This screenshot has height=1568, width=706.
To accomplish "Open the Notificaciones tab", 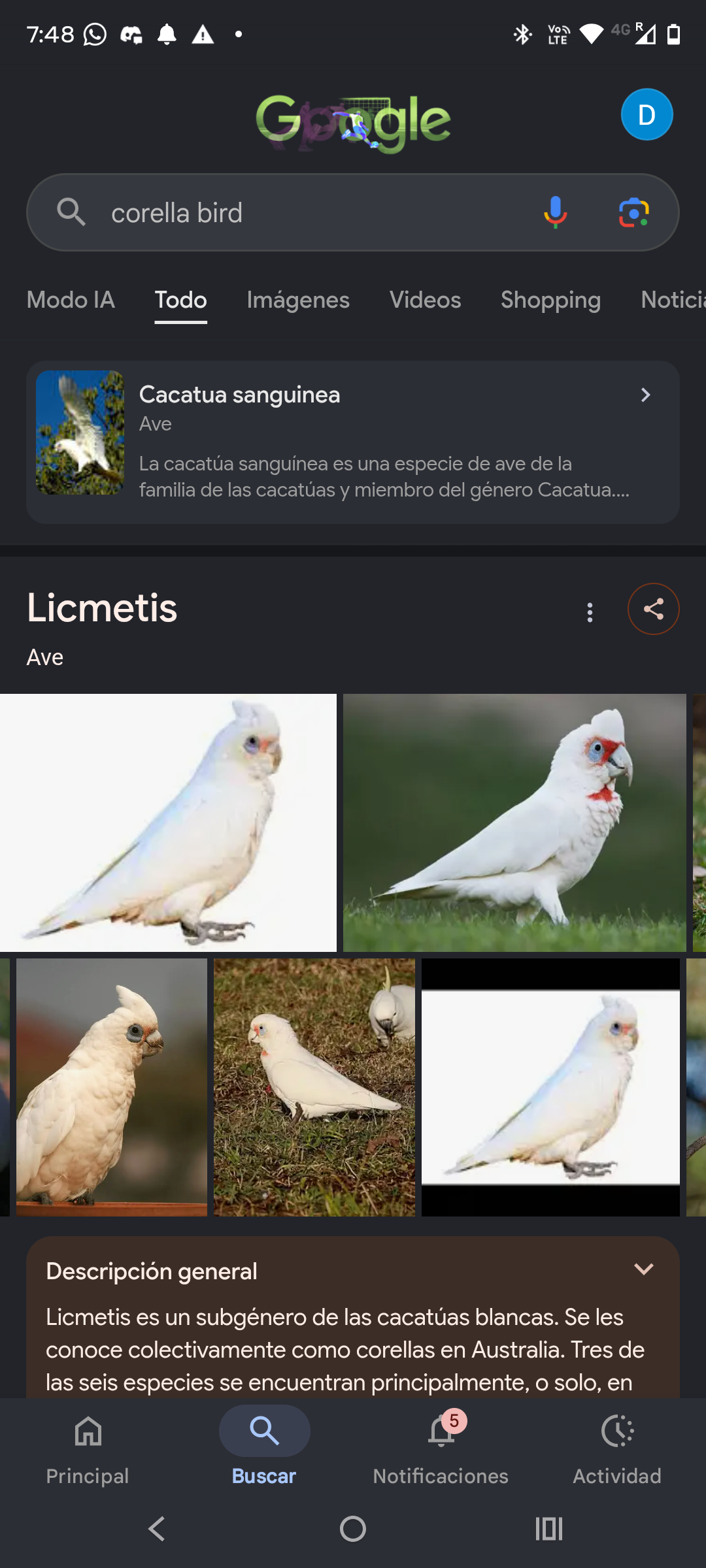I will point(441,1446).
